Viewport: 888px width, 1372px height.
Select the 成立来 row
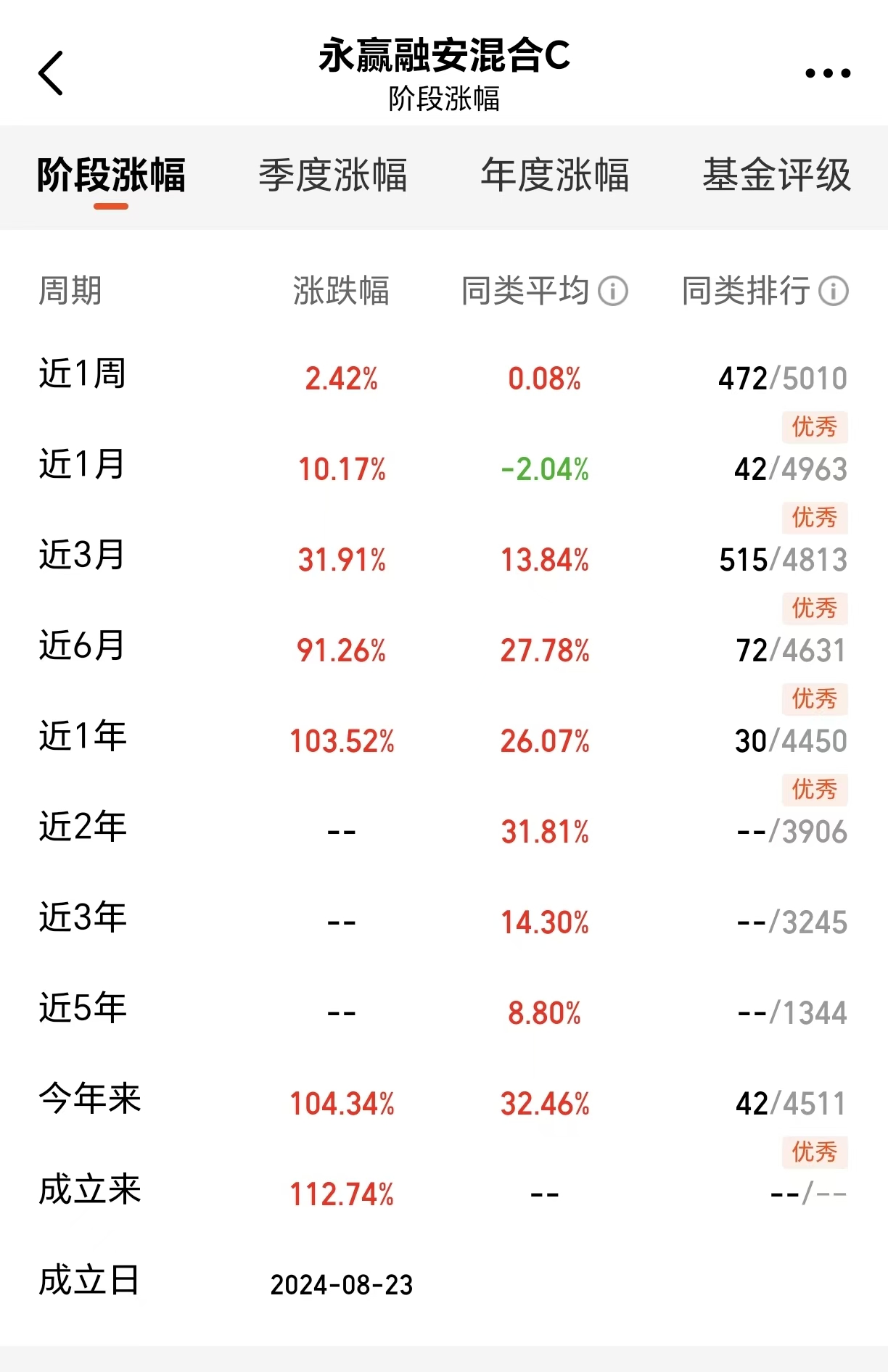(89, 1191)
